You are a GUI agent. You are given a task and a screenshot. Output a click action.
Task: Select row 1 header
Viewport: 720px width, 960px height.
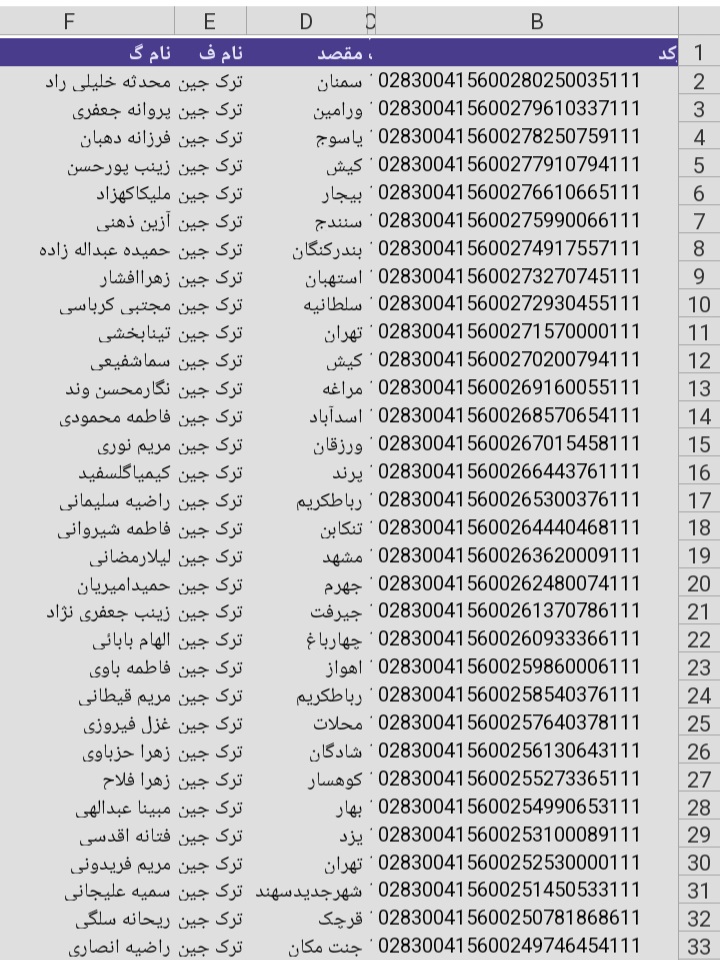(x=699, y=54)
